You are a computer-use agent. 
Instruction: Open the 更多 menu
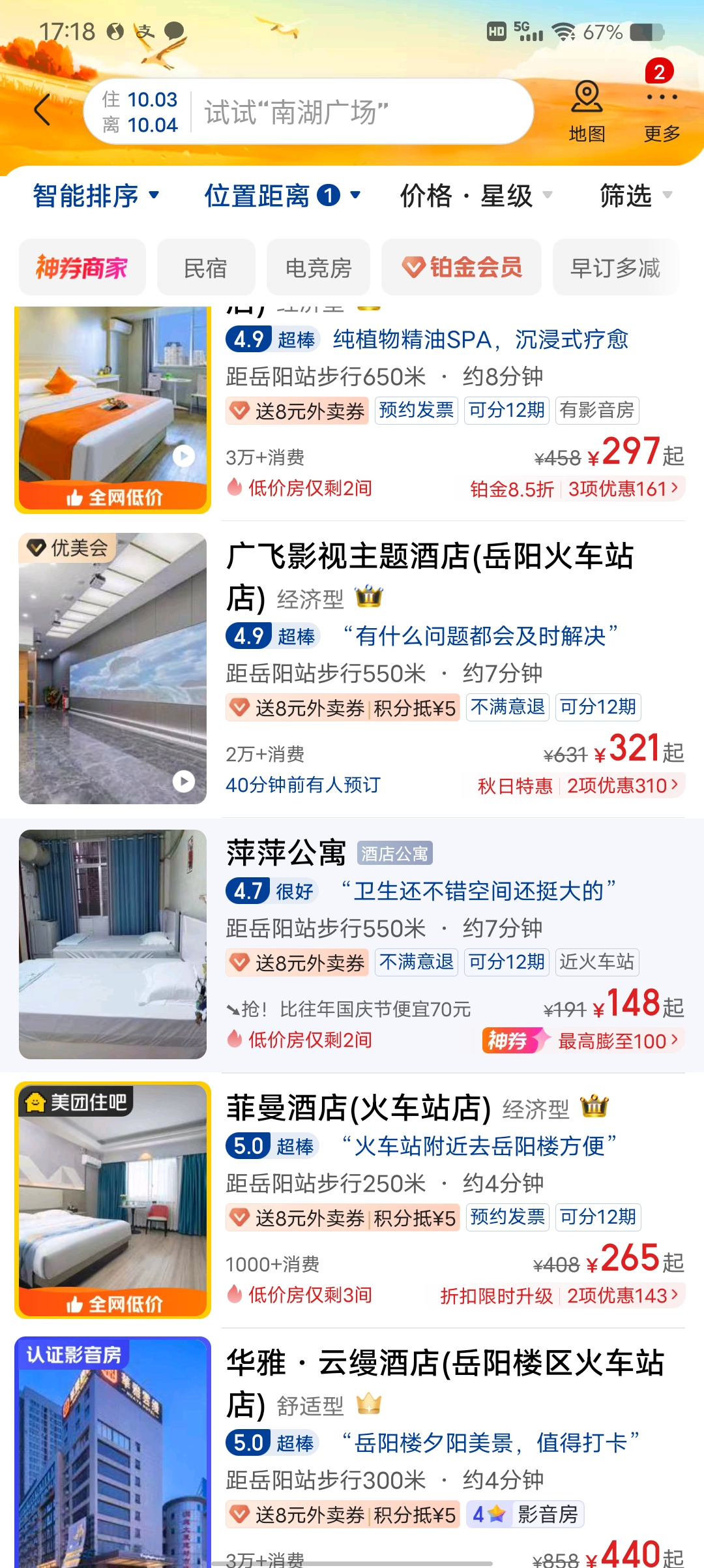tap(662, 111)
